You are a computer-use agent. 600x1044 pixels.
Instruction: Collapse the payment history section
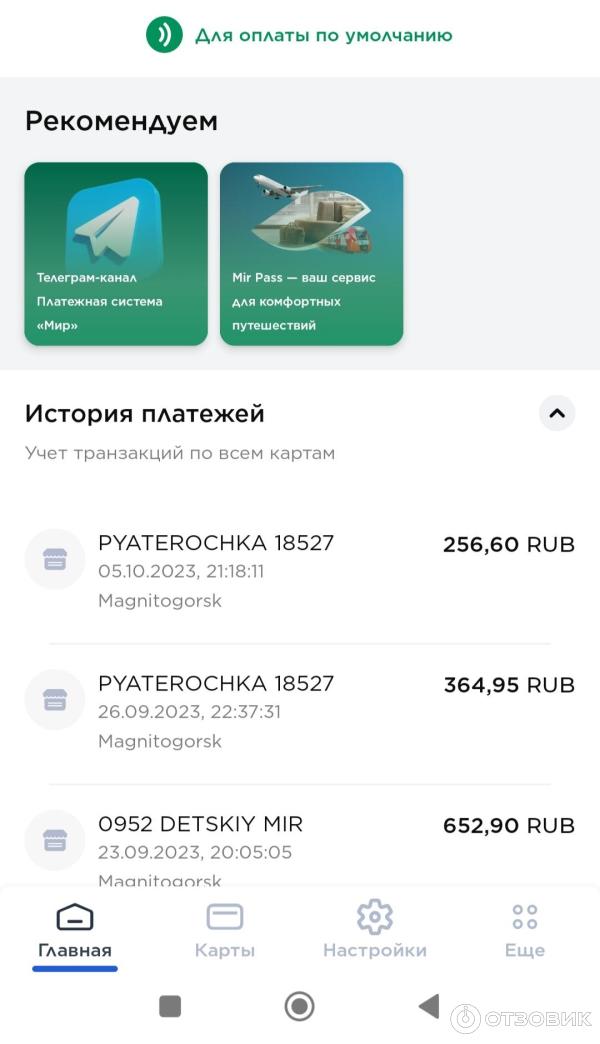click(x=557, y=412)
